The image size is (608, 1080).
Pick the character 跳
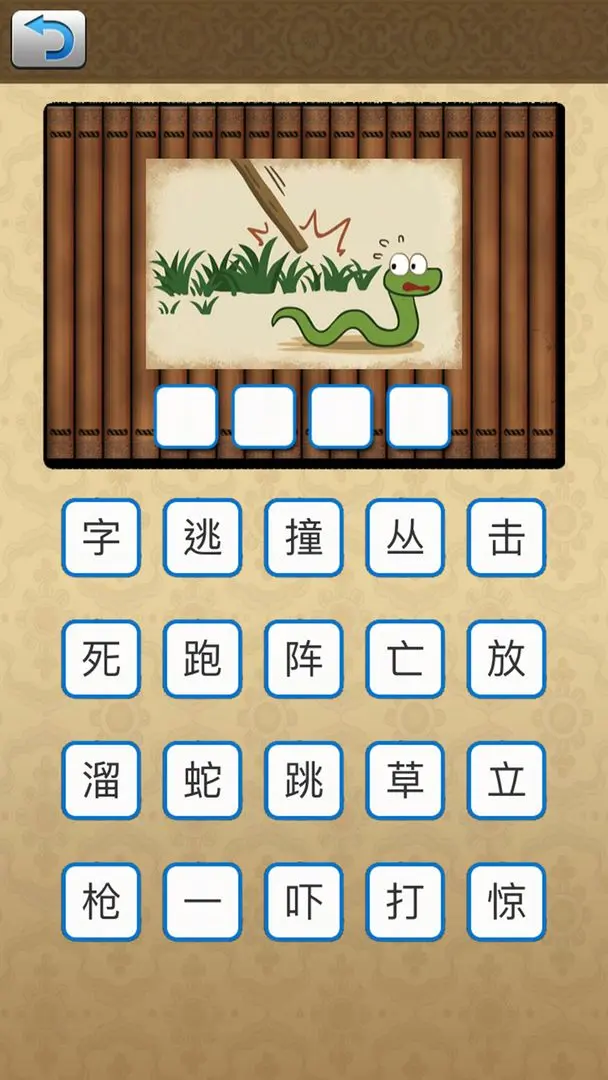(x=304, y=781)
